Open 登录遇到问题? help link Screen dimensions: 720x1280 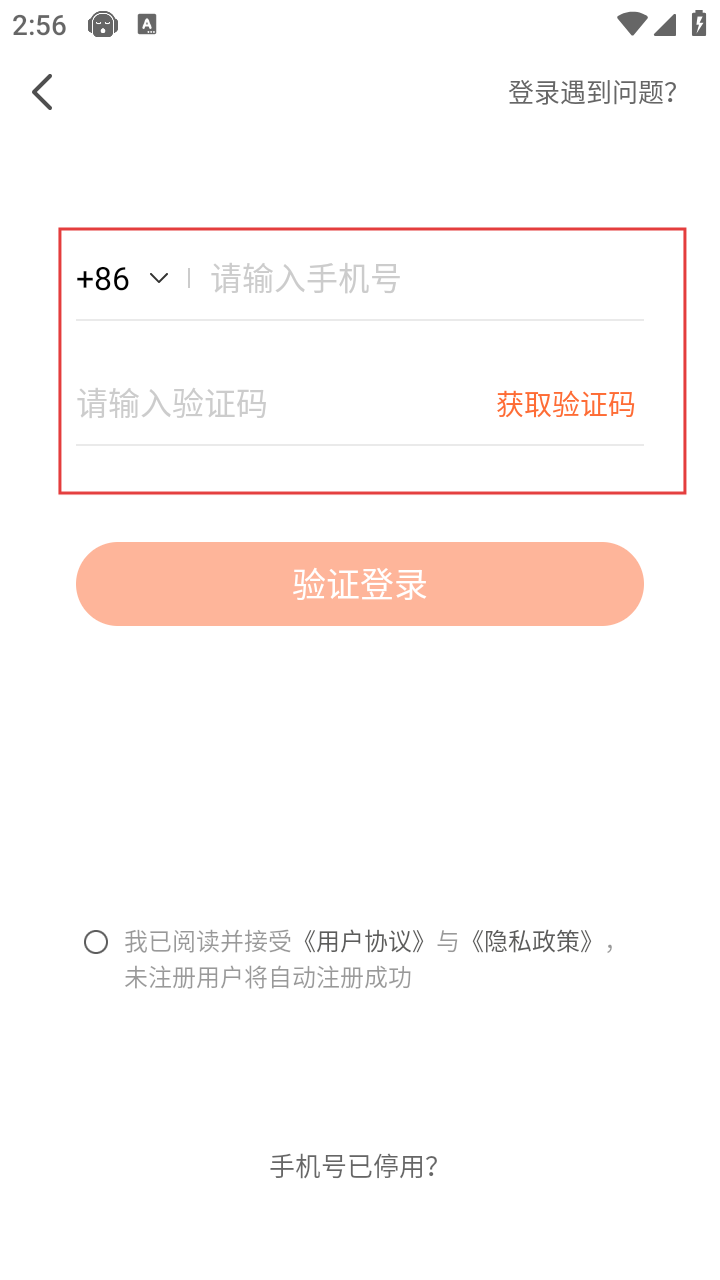click(592, 92)
